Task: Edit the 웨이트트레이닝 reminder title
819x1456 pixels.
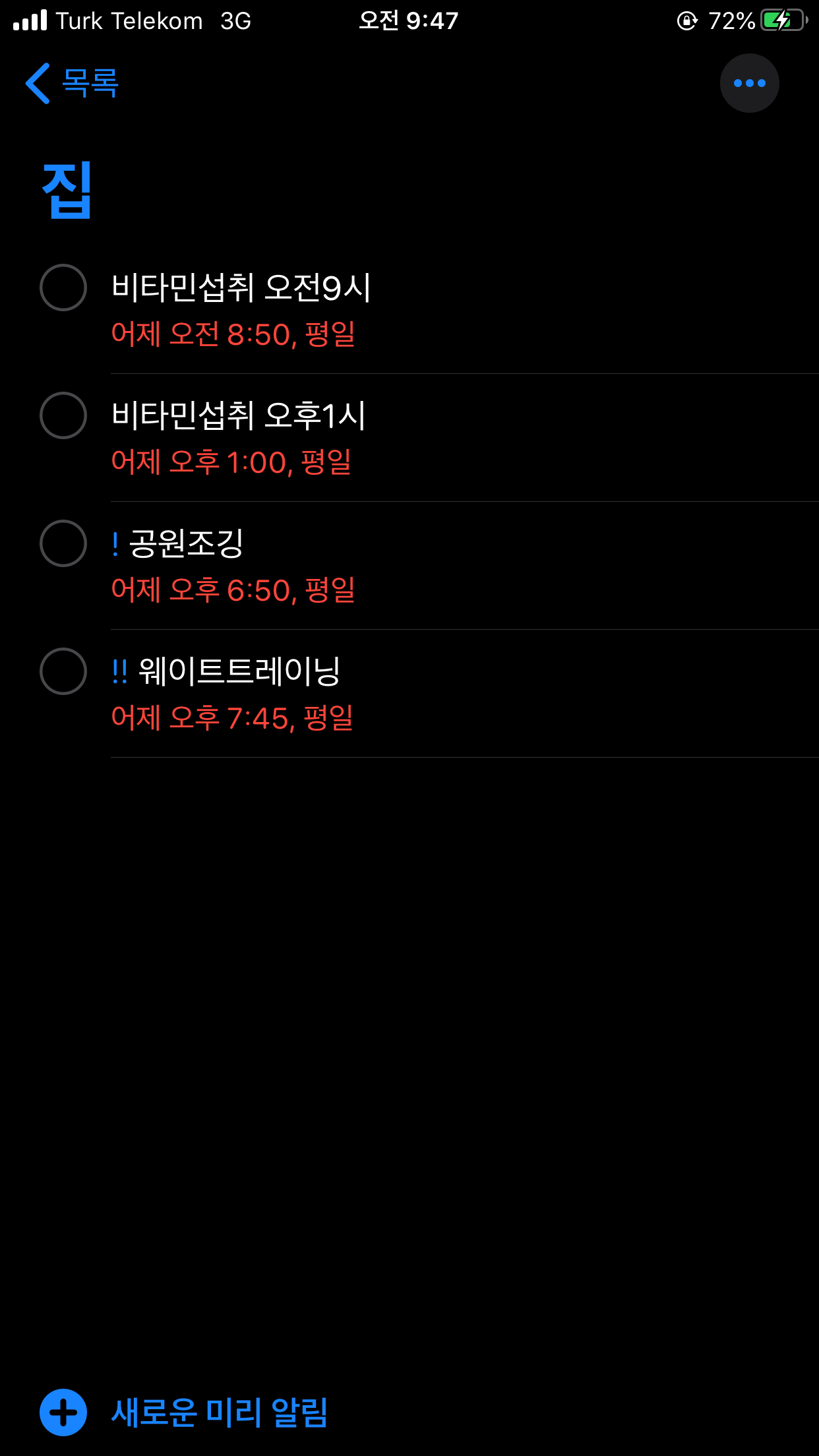Action: click(x=239, y=671)
